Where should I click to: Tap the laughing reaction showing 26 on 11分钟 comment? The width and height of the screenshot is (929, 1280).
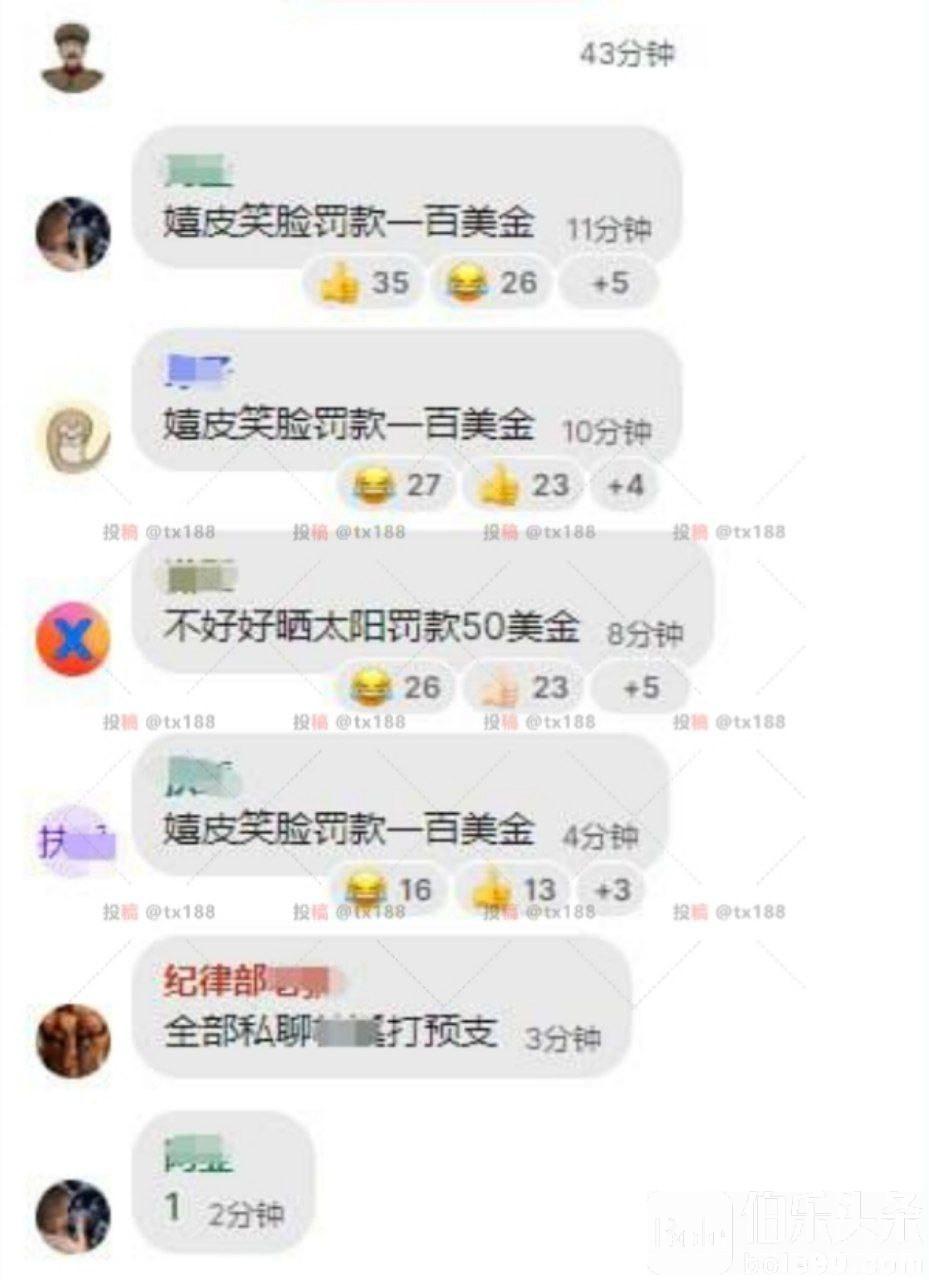click(493, 284)
